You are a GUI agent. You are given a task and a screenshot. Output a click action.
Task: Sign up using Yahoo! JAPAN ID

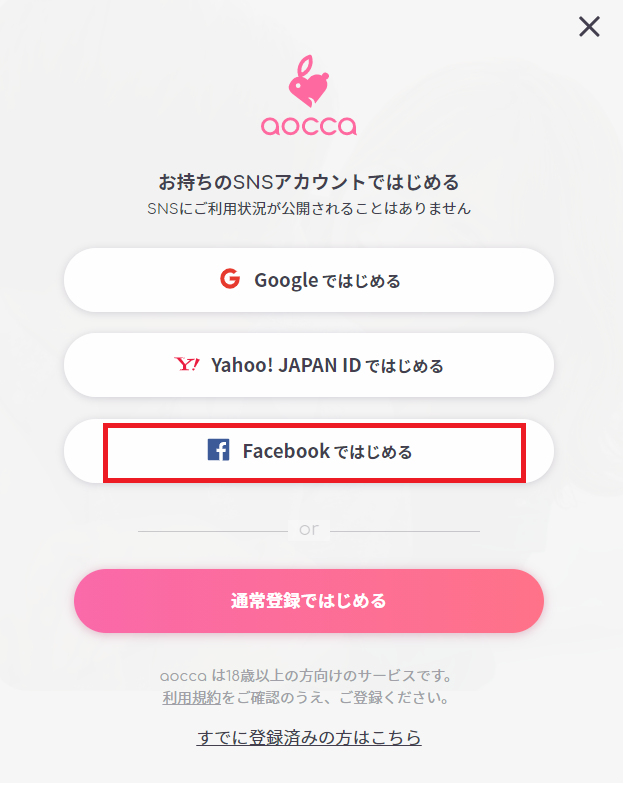pos(309,365)
